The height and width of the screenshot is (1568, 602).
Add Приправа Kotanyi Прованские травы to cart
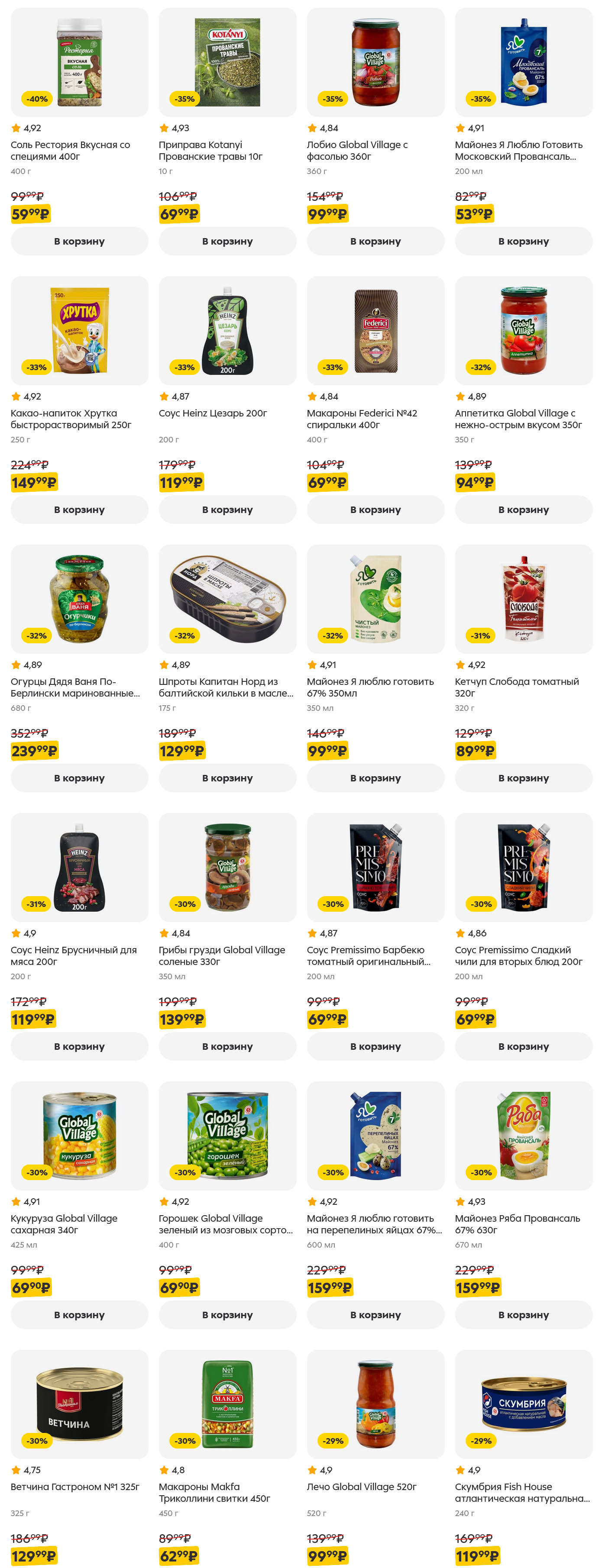click(x=227, y=241)
